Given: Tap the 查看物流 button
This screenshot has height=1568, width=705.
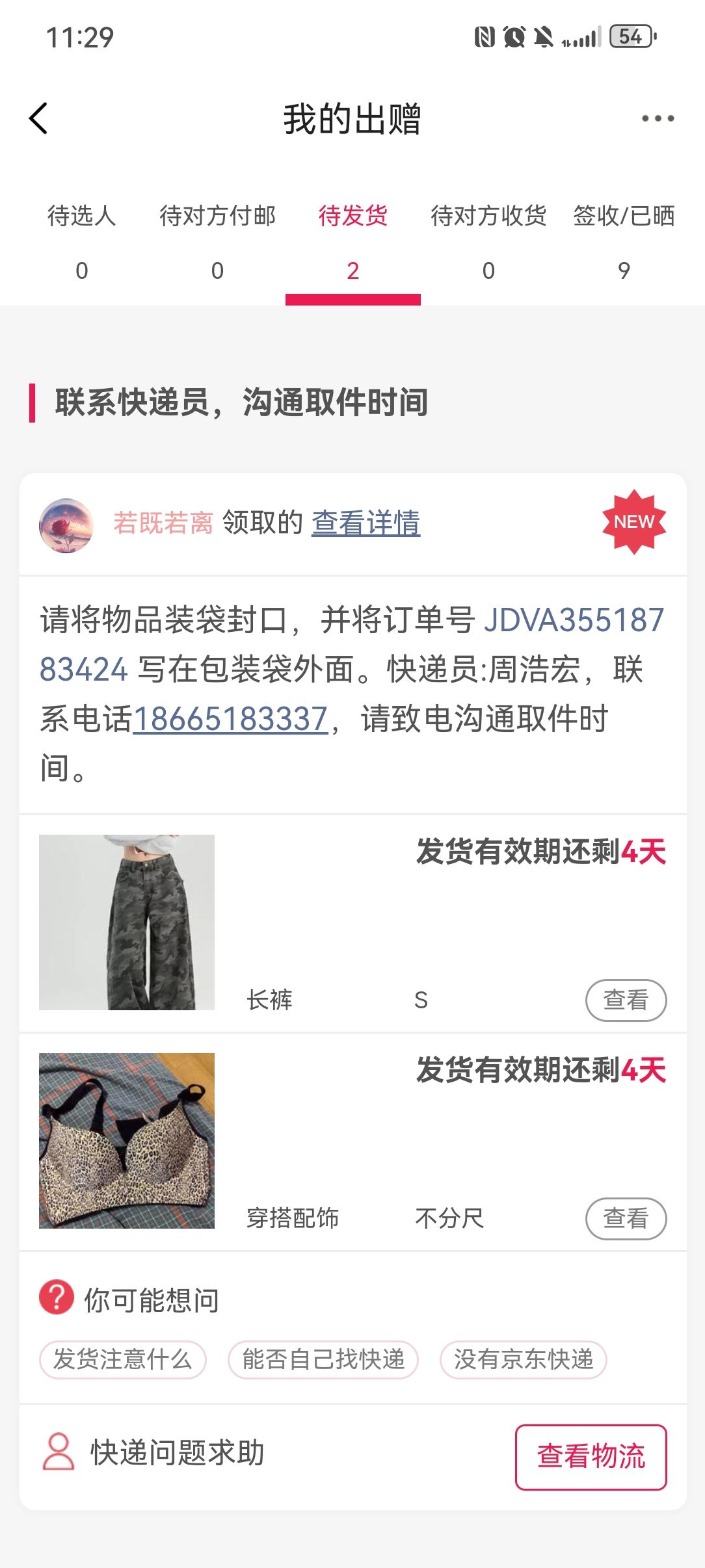Looking at the screenshot, I should (x=591, y=1457).
